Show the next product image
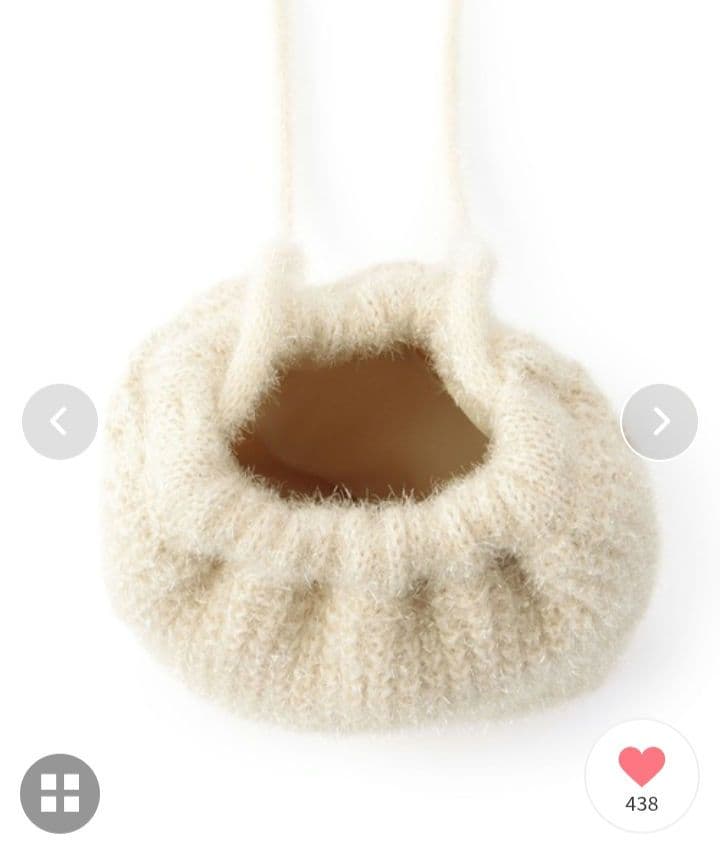The image size is (720, 851). [x=660, y=422]
